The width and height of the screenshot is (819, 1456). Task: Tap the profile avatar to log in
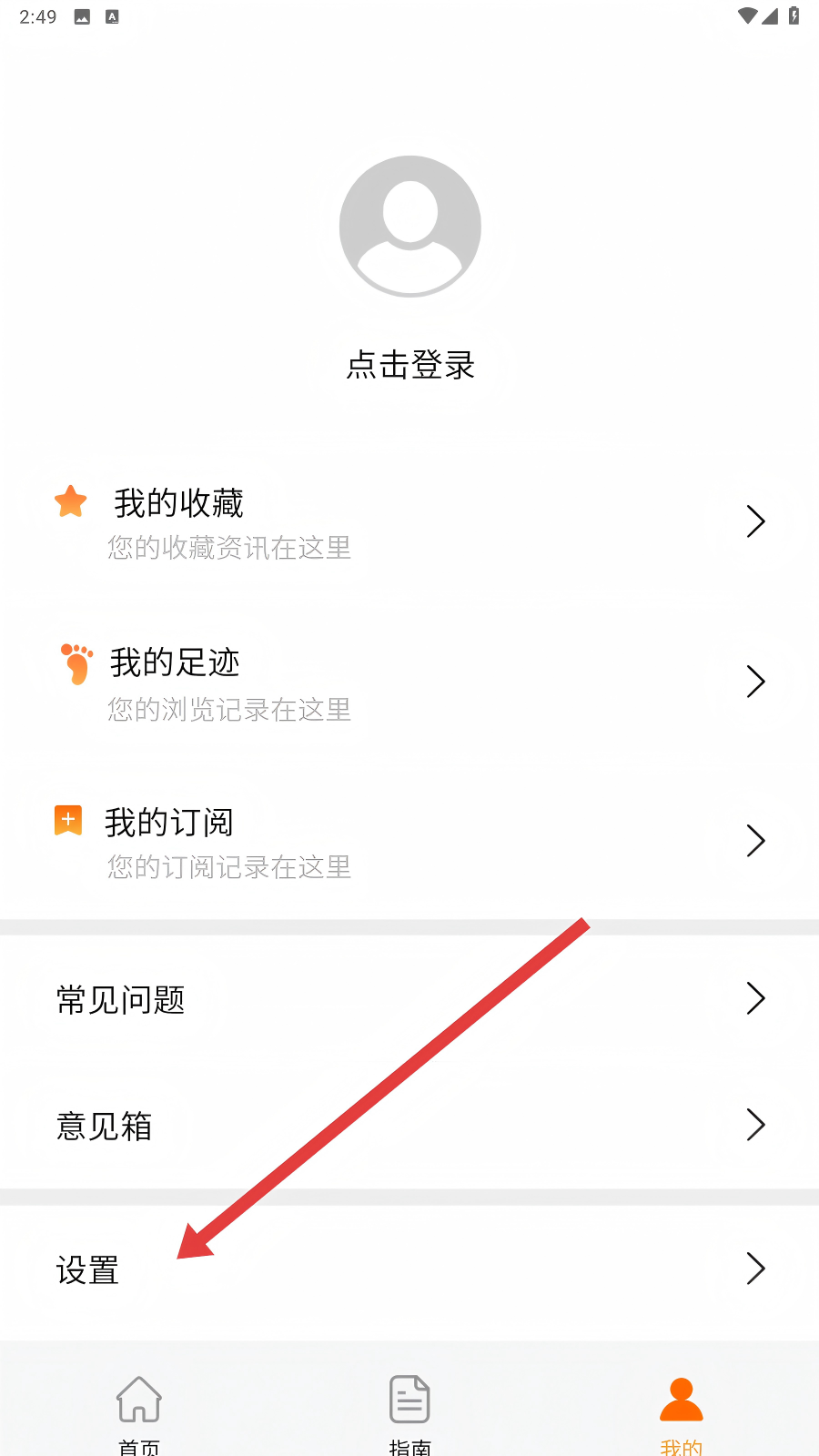pyautogui.click(x=409, y=227)
